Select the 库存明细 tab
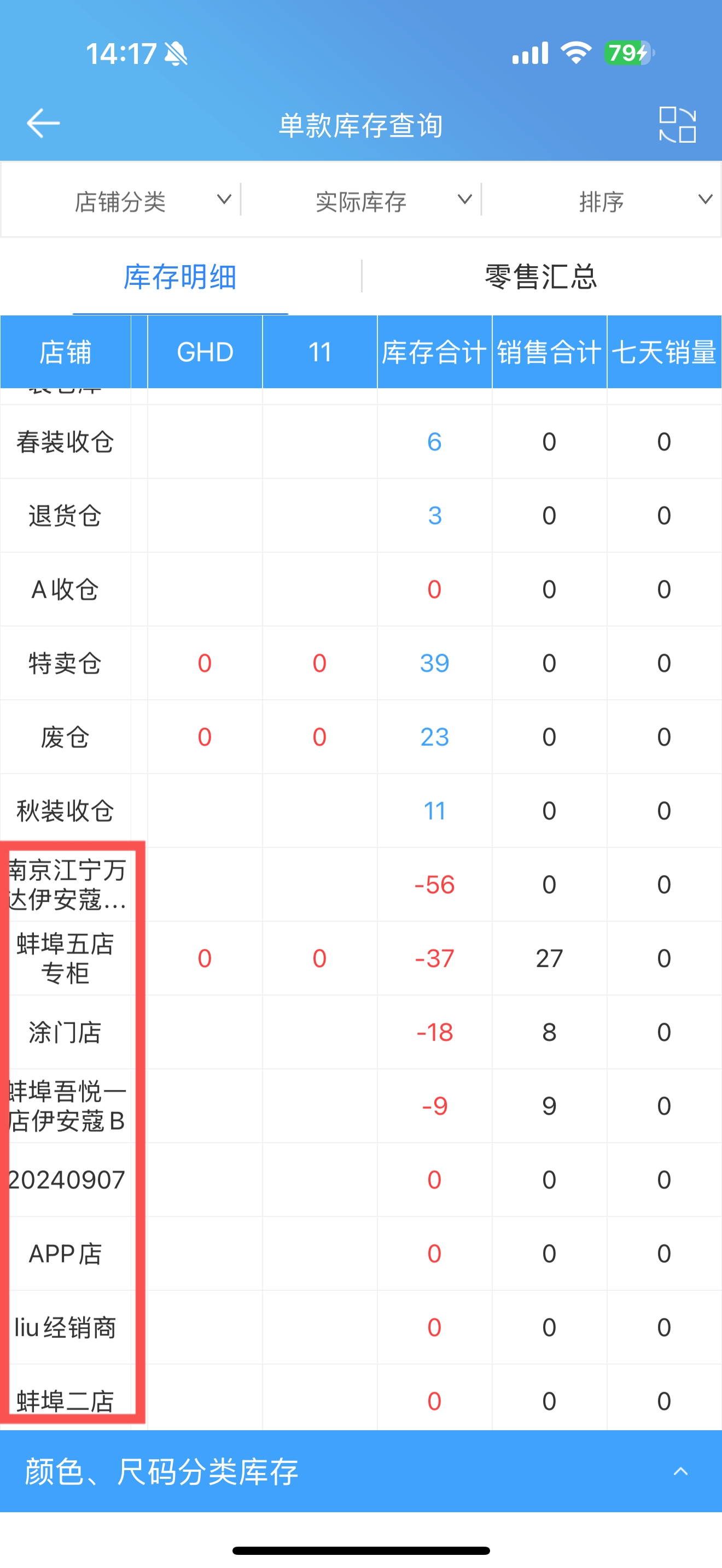The height and width of the screenshot is (1568, 722). coord(180,278)
